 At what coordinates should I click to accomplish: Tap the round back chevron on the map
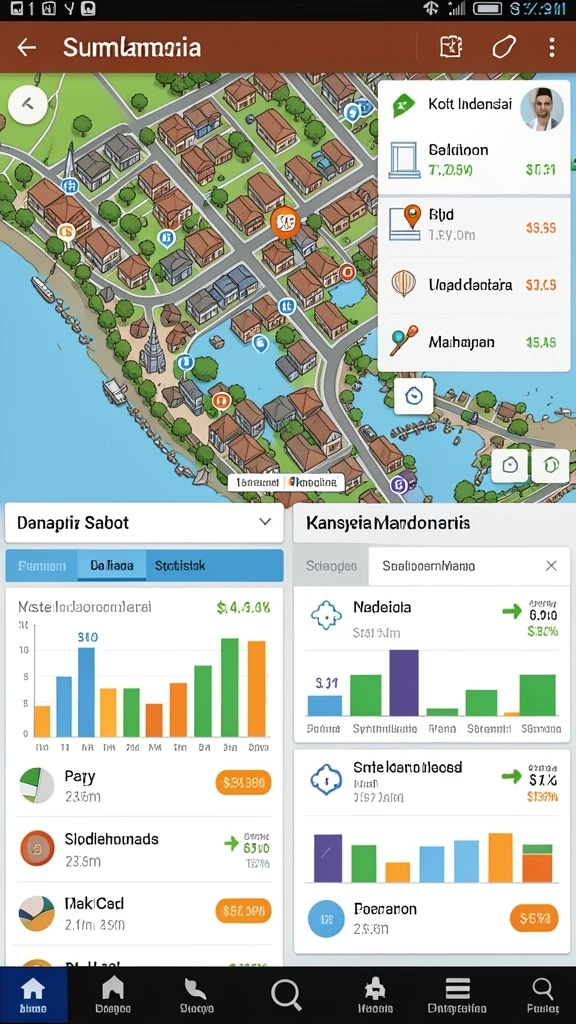click(x=27, y=104)
